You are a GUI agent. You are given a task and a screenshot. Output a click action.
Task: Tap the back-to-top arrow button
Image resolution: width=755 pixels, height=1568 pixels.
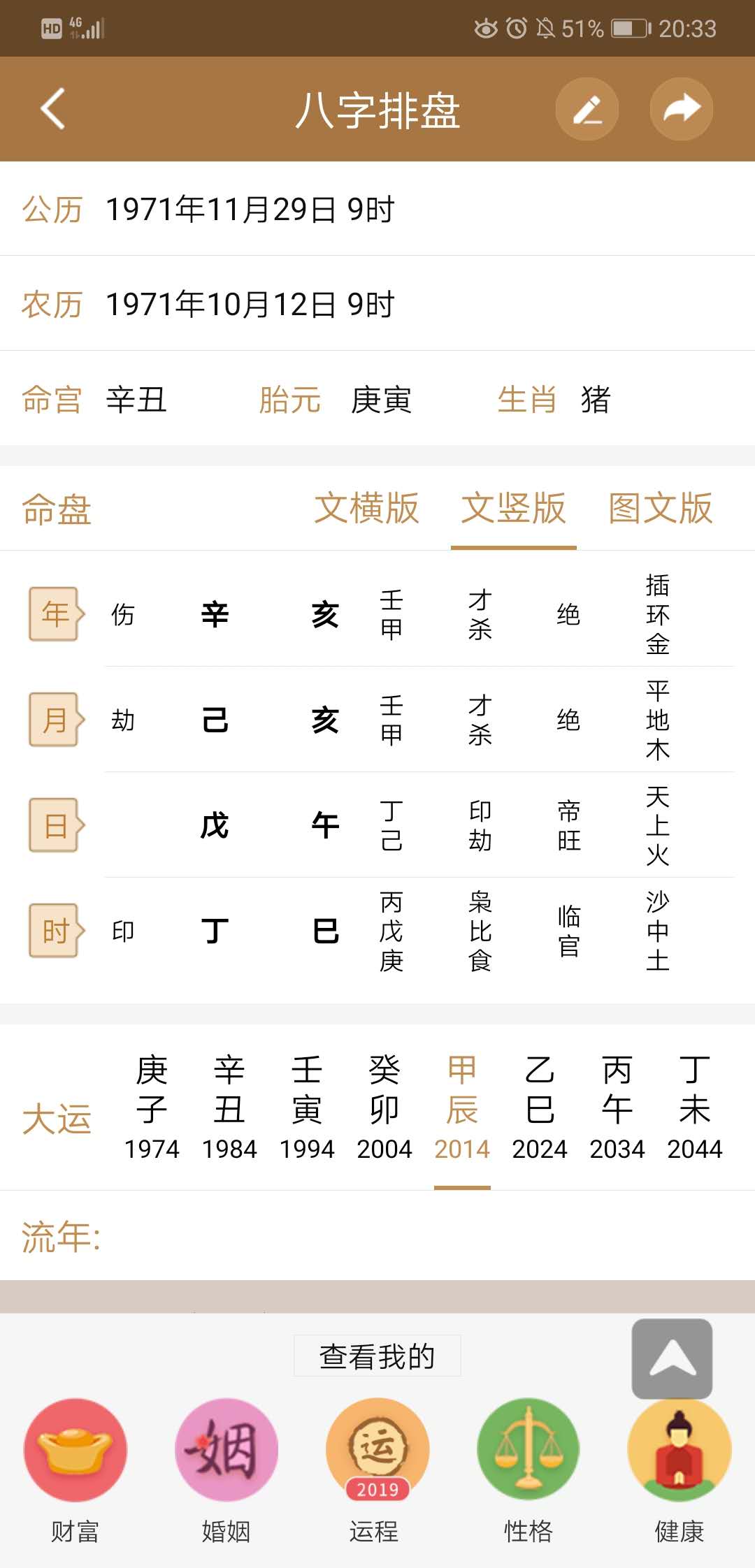(x=673, y=1358)
